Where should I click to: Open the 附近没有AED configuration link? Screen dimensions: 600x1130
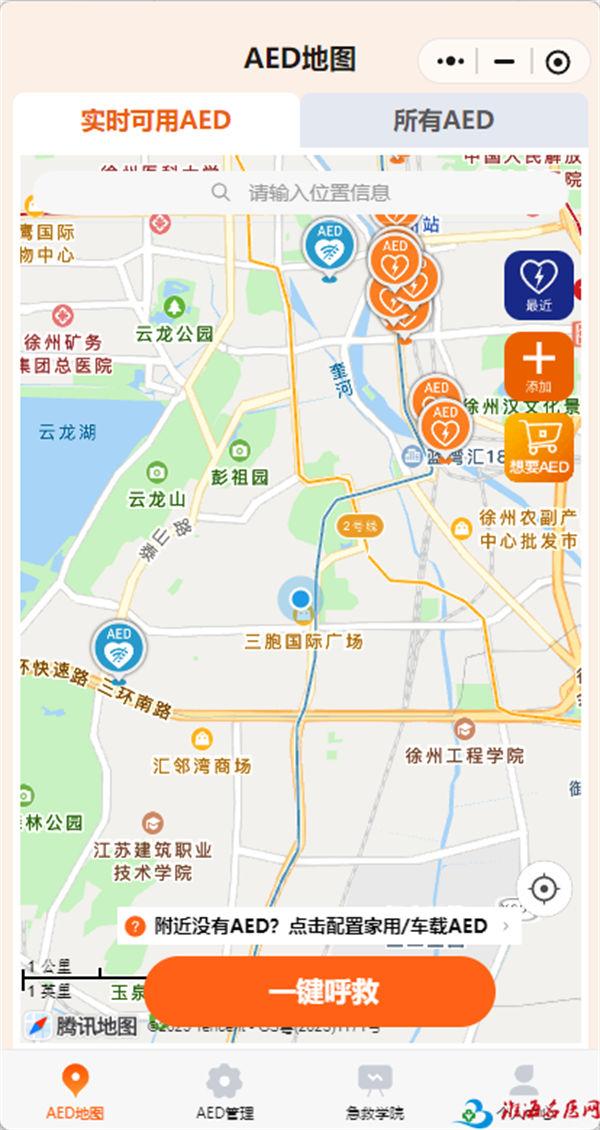point(319,926)
